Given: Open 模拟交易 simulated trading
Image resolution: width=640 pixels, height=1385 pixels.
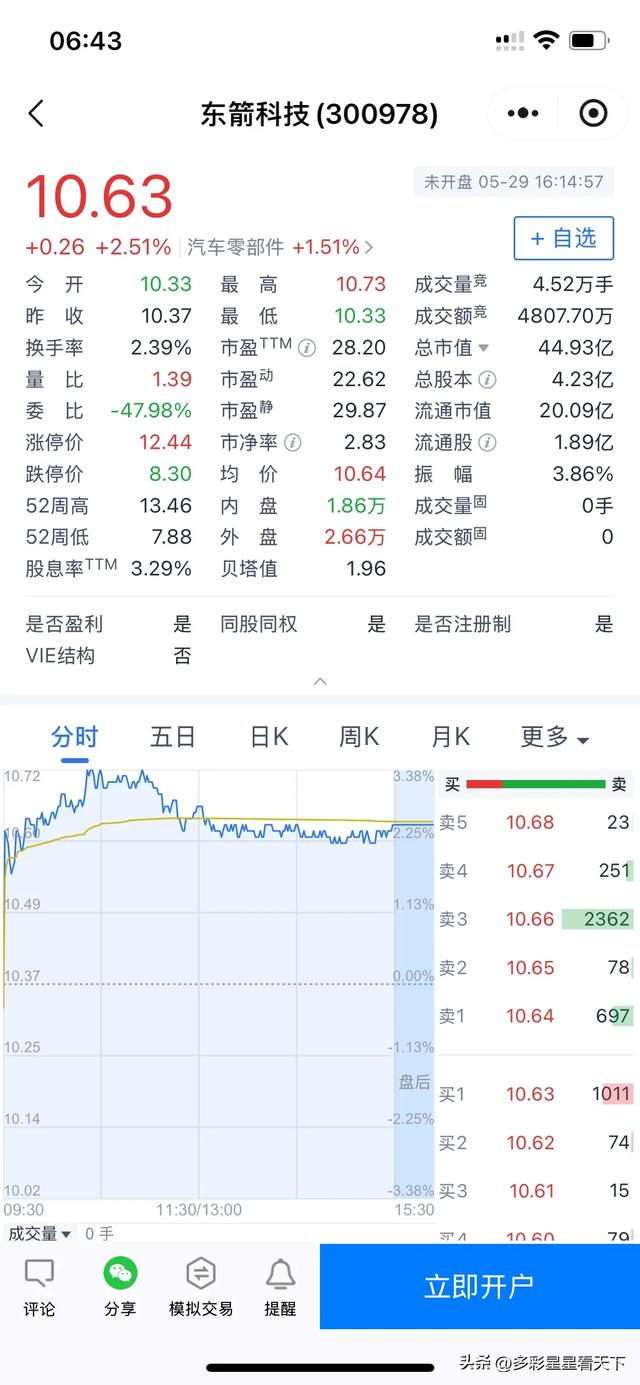Looking at the screenshot, I should tap(201, 1287).
